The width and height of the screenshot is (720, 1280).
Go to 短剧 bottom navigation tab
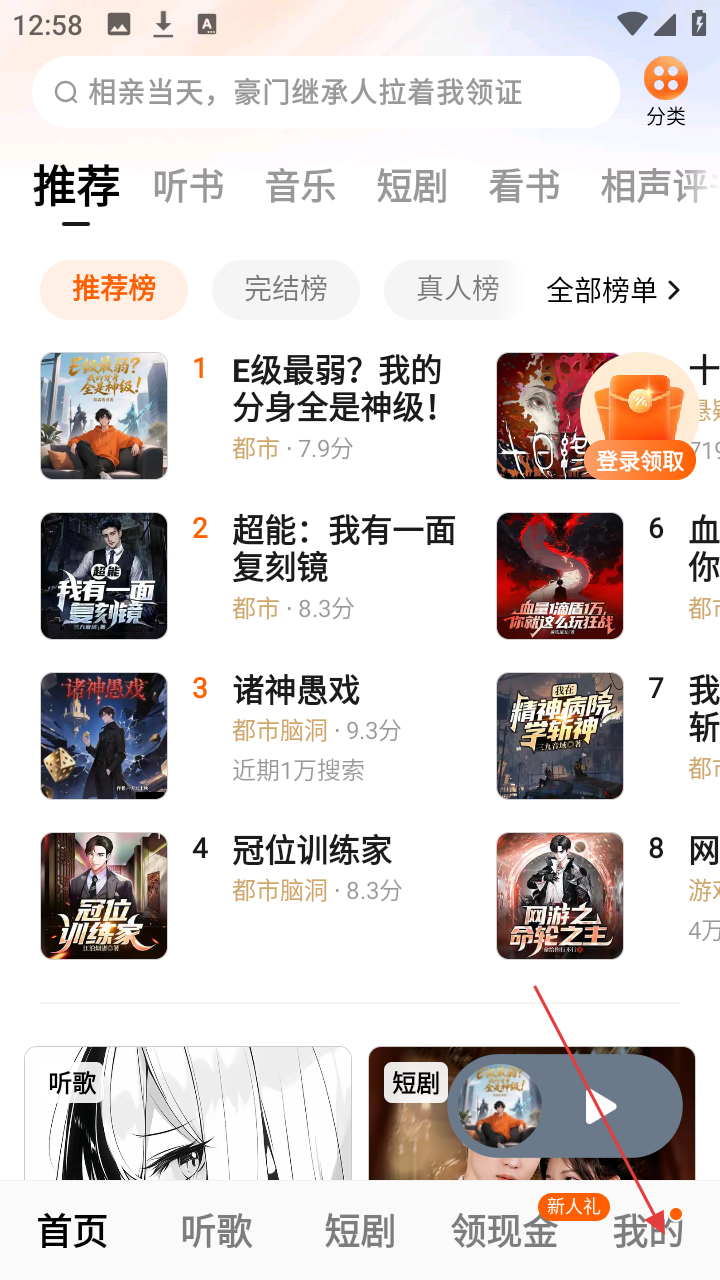359,1231
